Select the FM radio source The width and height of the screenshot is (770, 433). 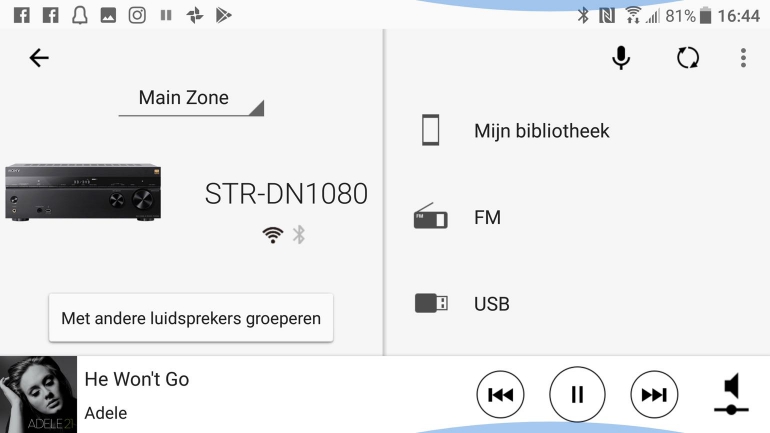click(x=487, y=217)
